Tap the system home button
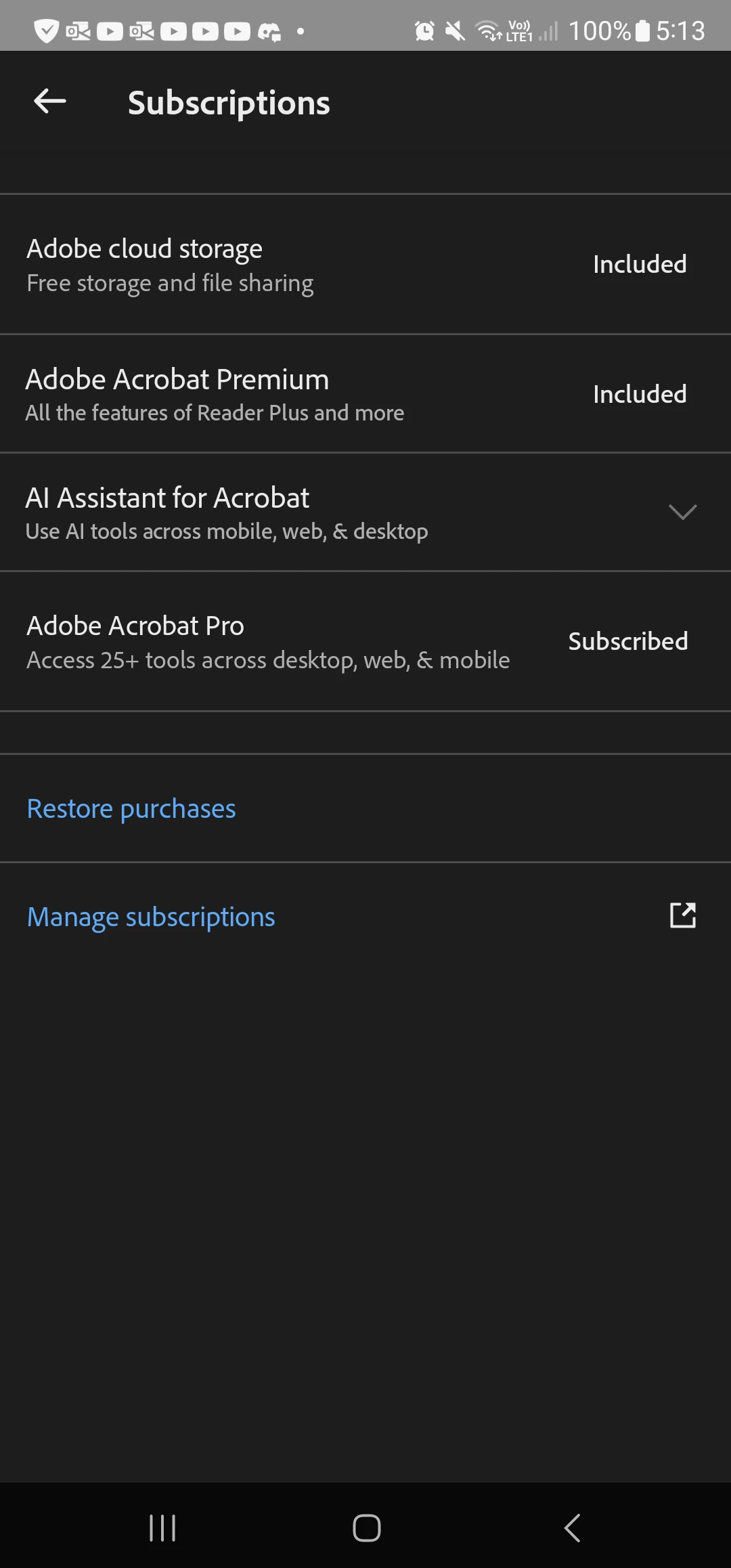 pyautogui.click(x=366, y=1527)
